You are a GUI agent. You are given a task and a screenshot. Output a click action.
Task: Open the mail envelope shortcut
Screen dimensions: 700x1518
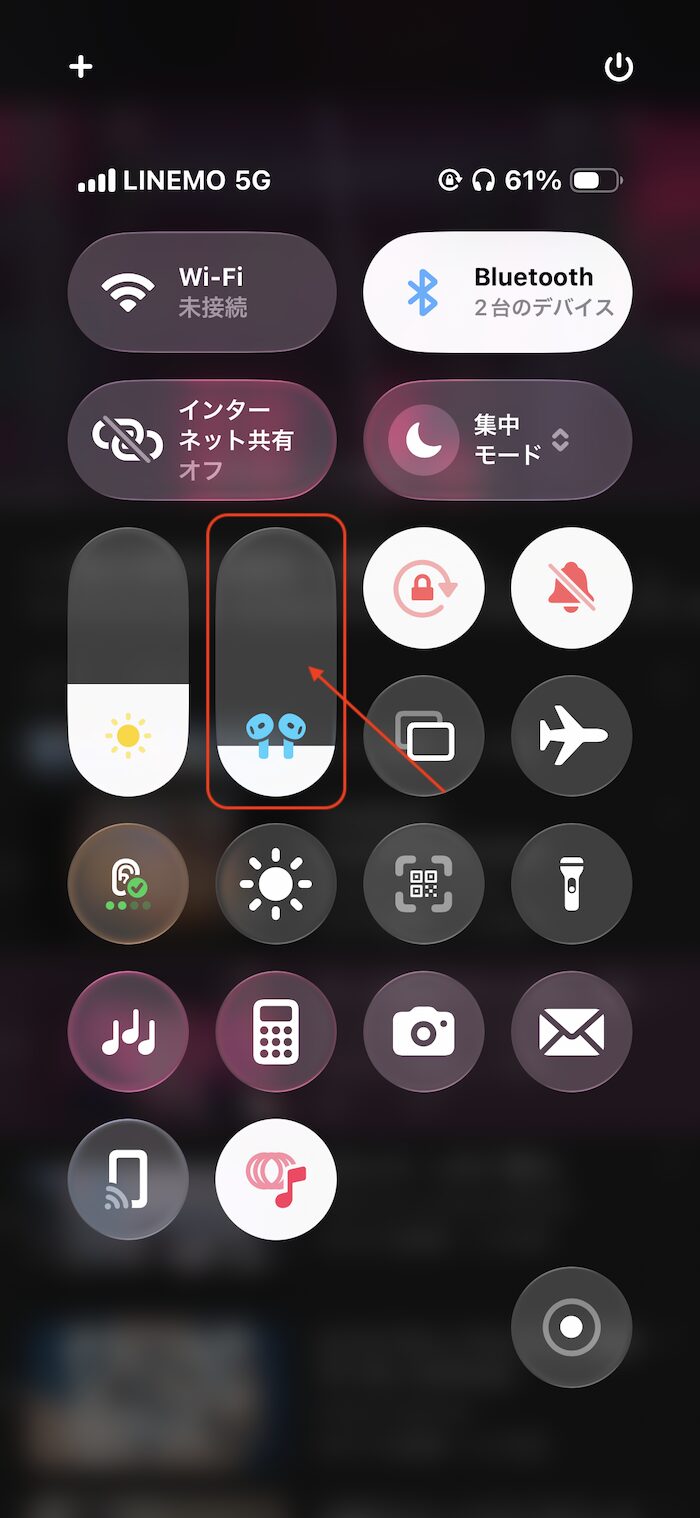(x=571, y=1032)
